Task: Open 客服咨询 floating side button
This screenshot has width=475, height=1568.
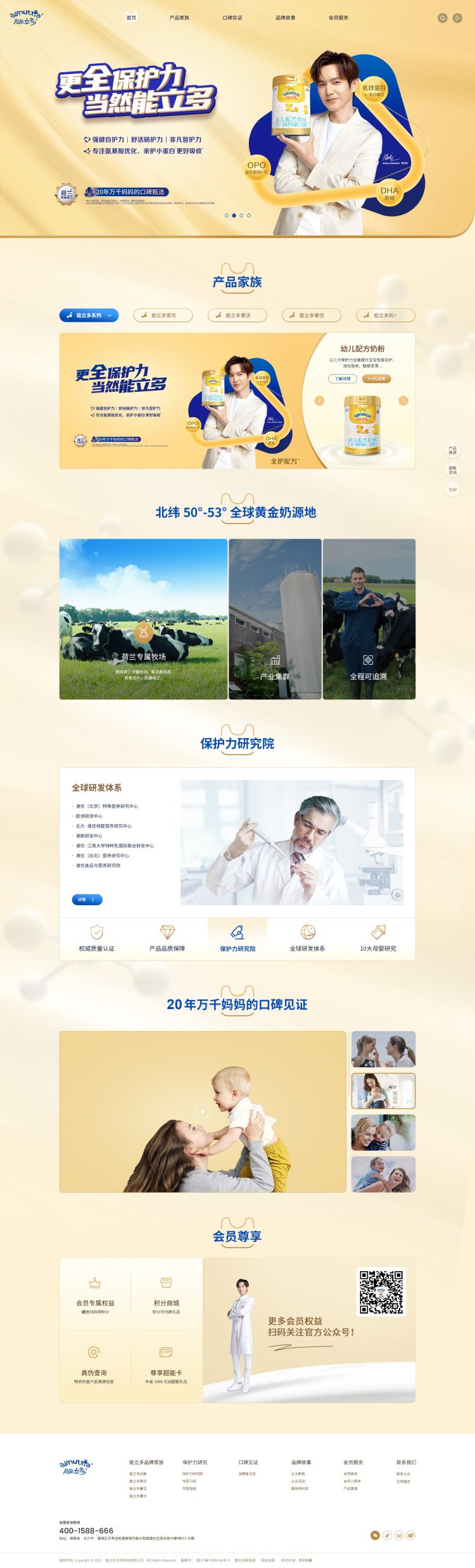Action: (x=452, y=470)
